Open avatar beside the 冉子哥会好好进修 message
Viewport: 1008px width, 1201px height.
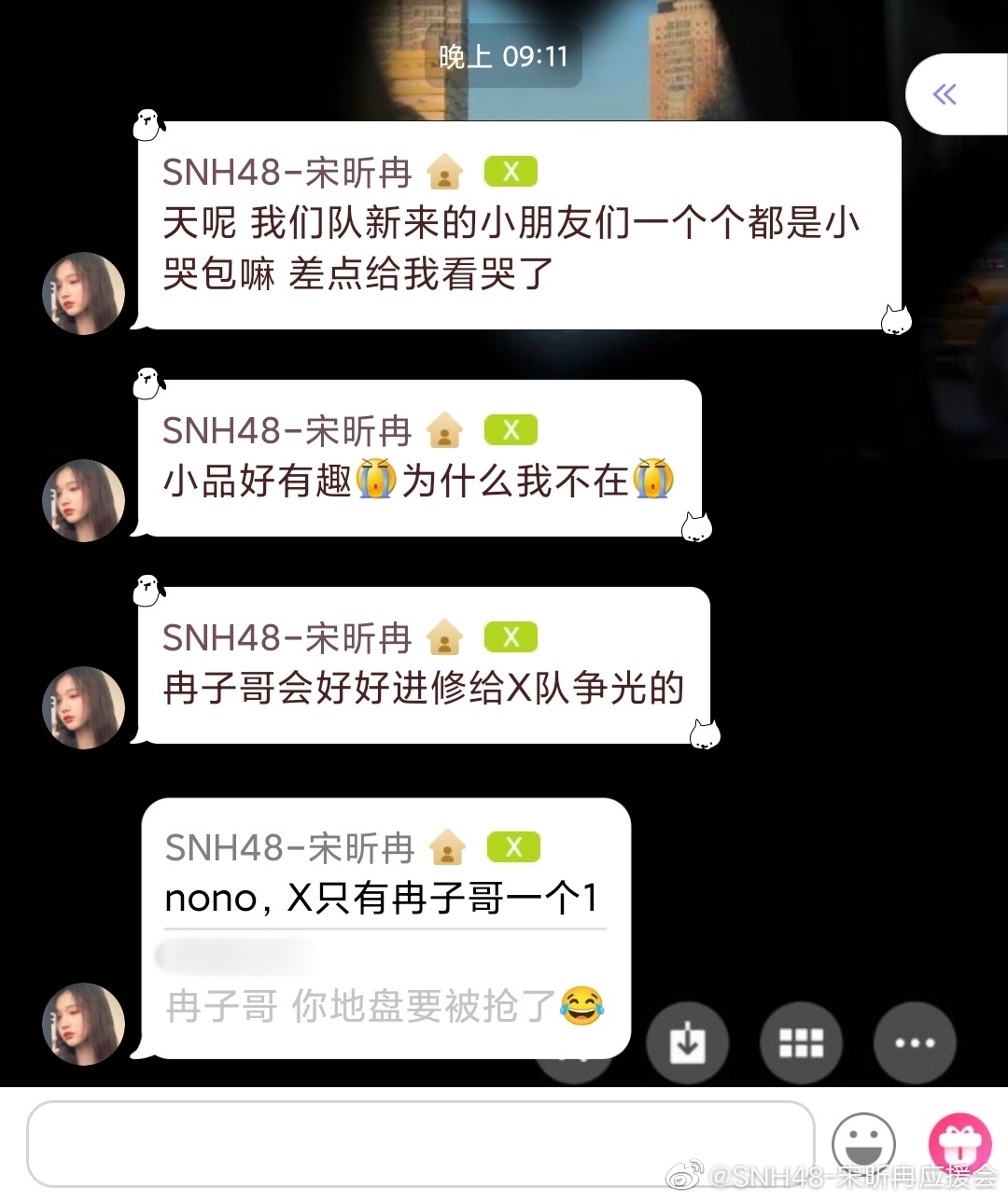pyautogui.click(x=84, y=707)
